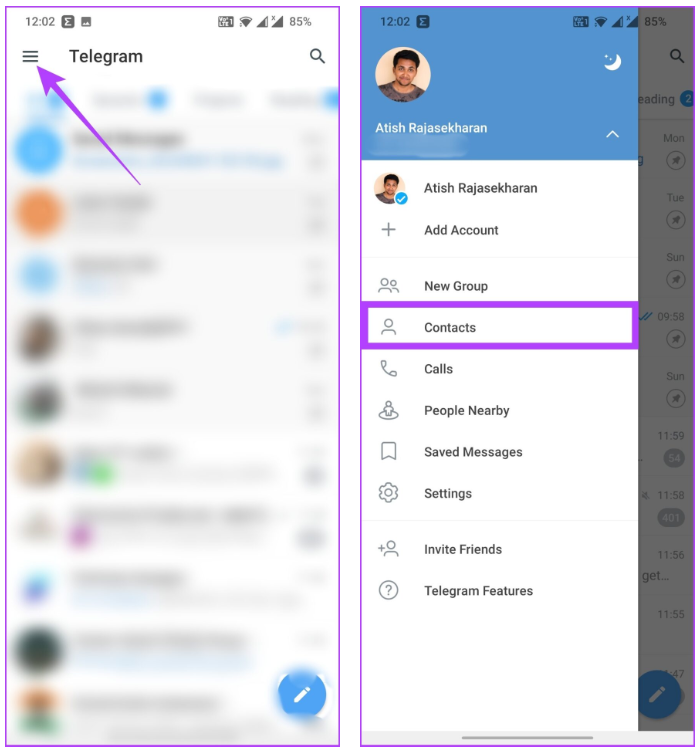Tap Add Account
The width and height of the screenshot is (699, 751).
pos(460,230)
